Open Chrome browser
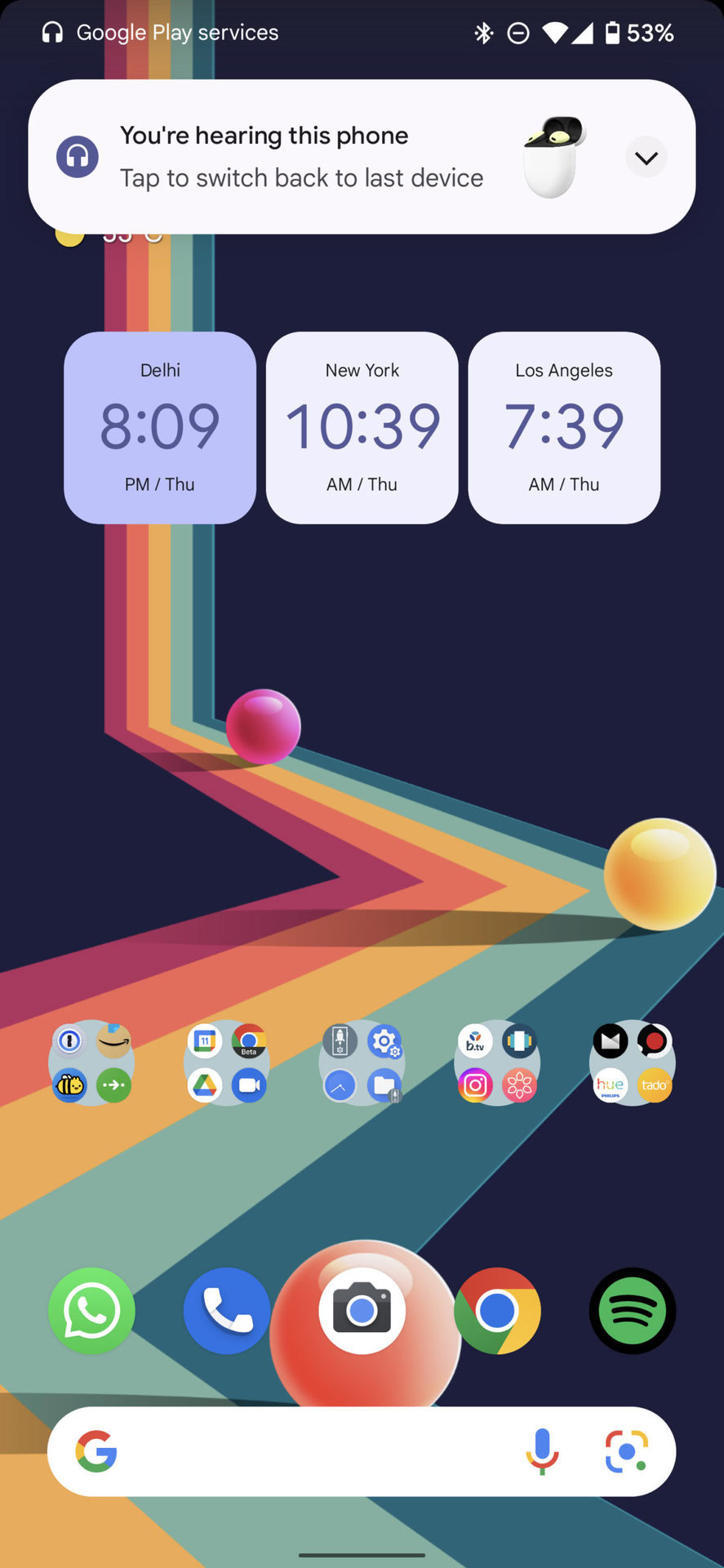Image resolution: width=724 pixels, height=1568 pixels. point(497,1311)
